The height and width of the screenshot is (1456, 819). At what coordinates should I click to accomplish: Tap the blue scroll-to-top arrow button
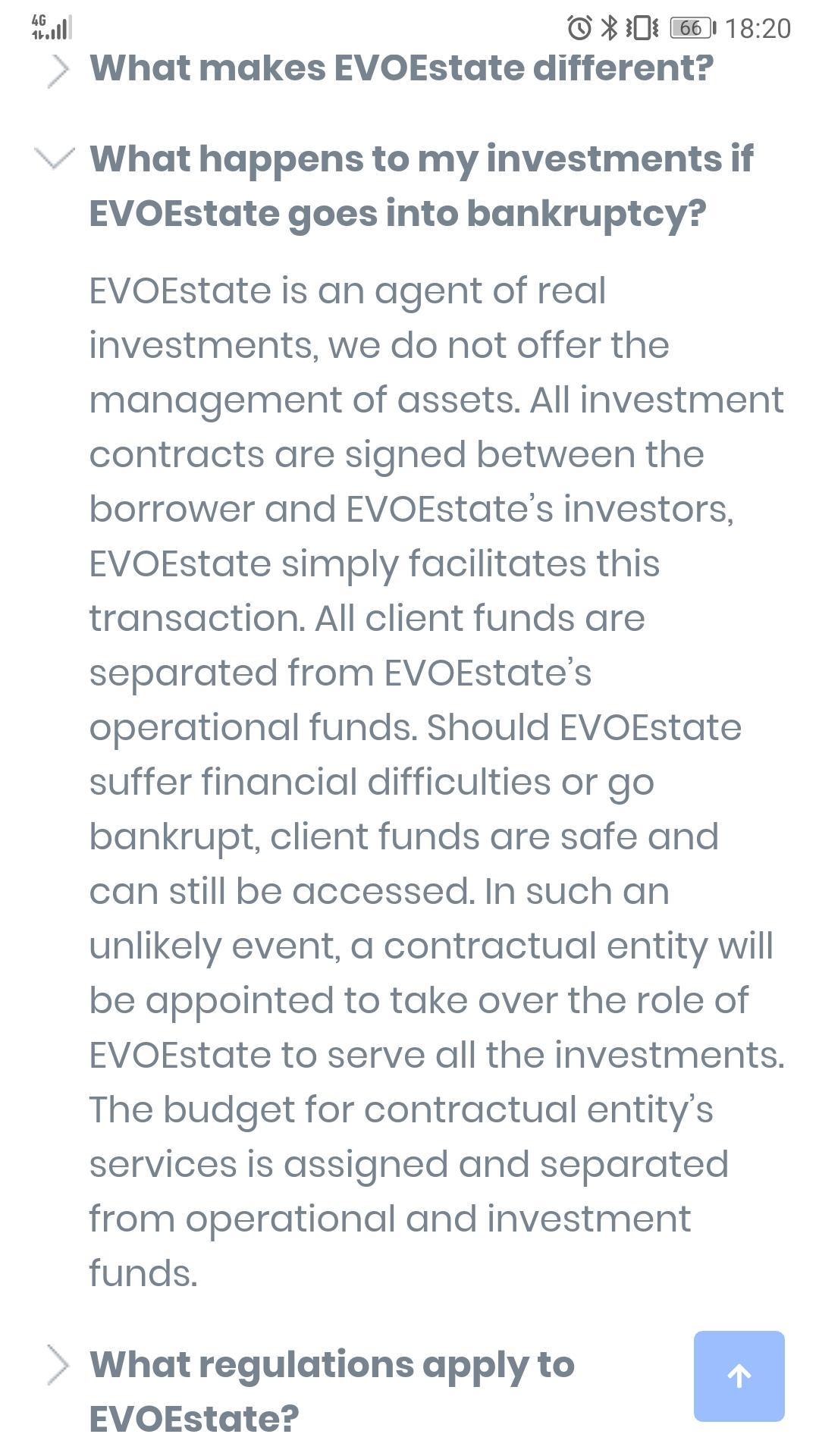(x=739, y=1376)
